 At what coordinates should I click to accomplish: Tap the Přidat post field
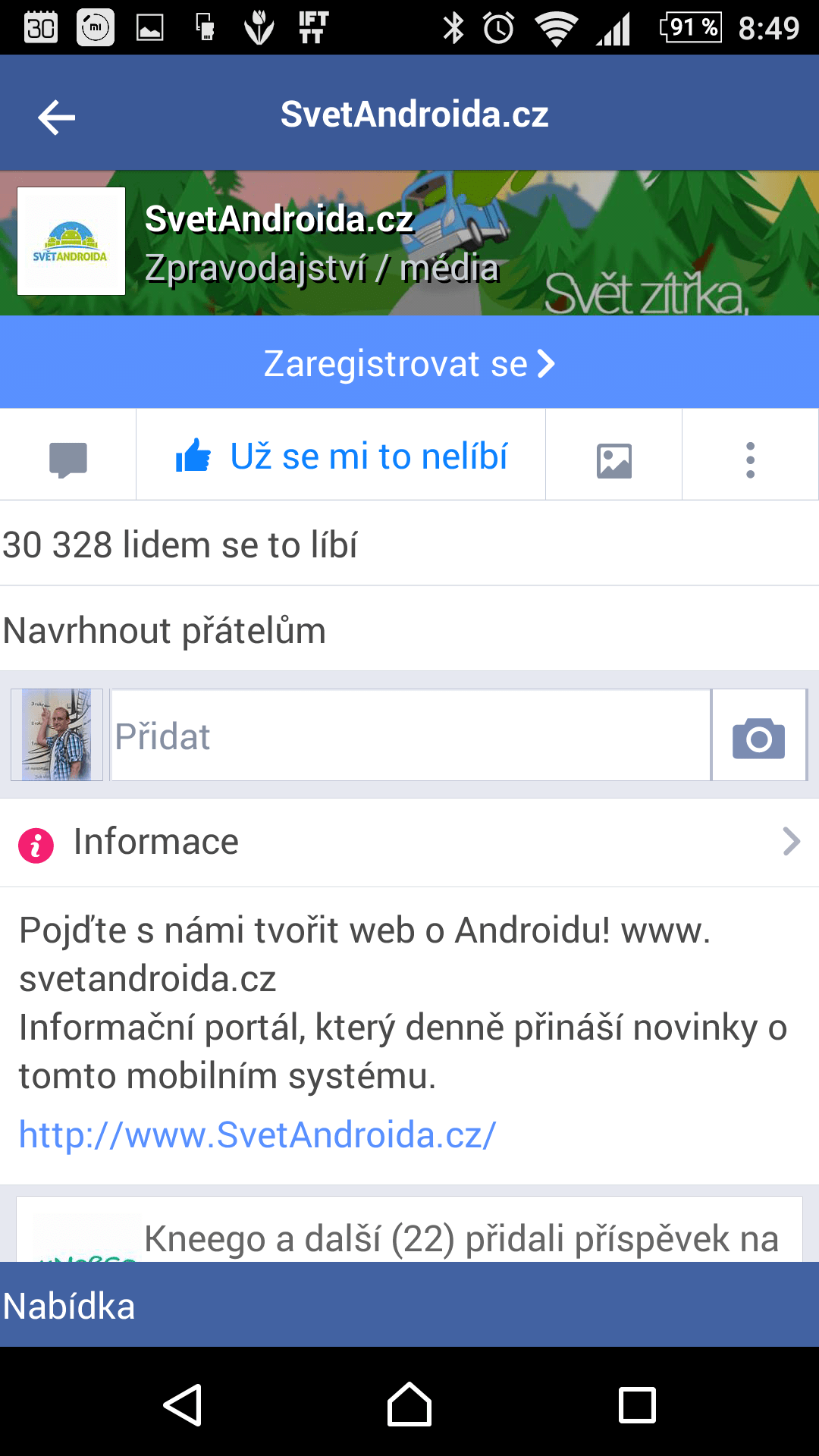(410, 735)
